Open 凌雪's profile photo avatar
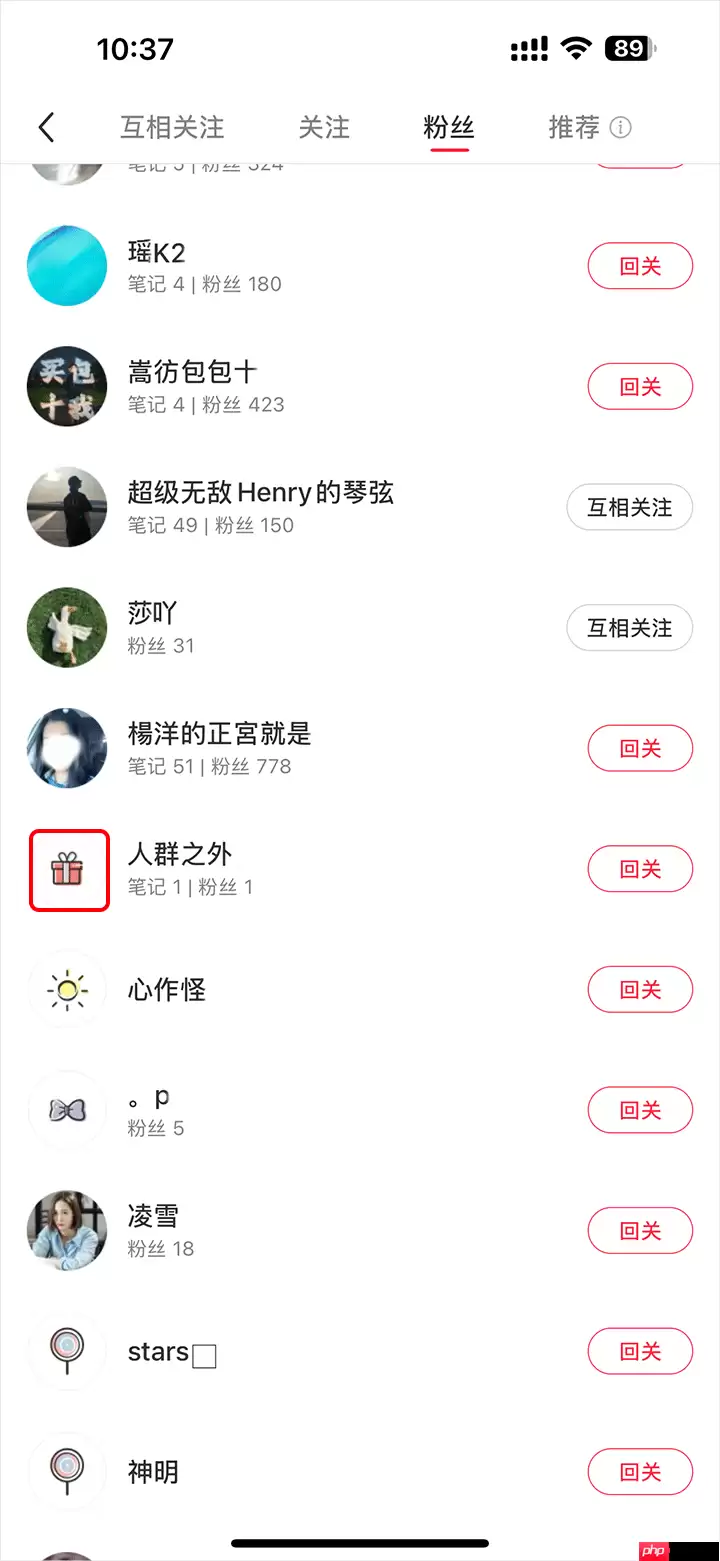This screenshot has width=720, height=1561. pos(67,1231)
